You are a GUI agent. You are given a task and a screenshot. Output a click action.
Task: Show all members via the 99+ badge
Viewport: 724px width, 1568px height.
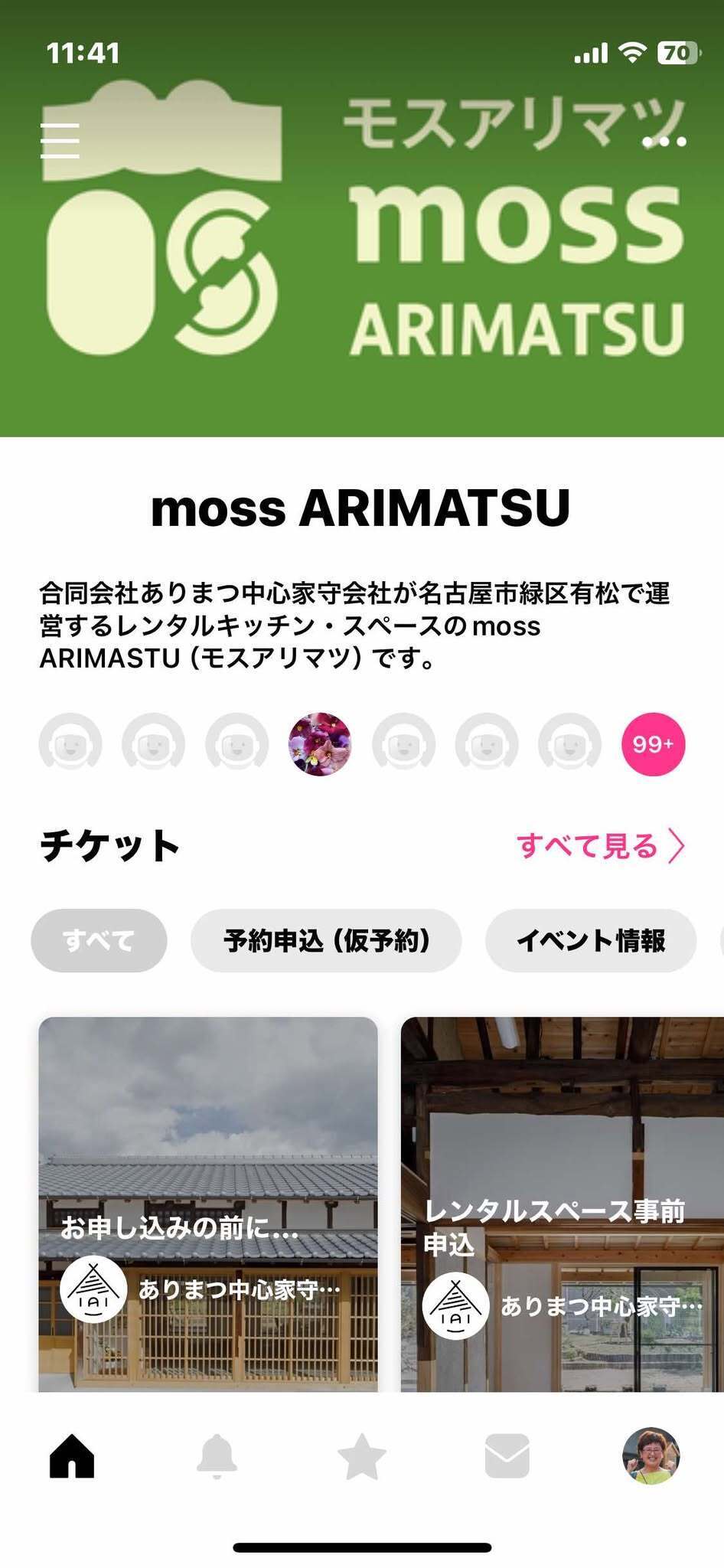click(653, 744)
